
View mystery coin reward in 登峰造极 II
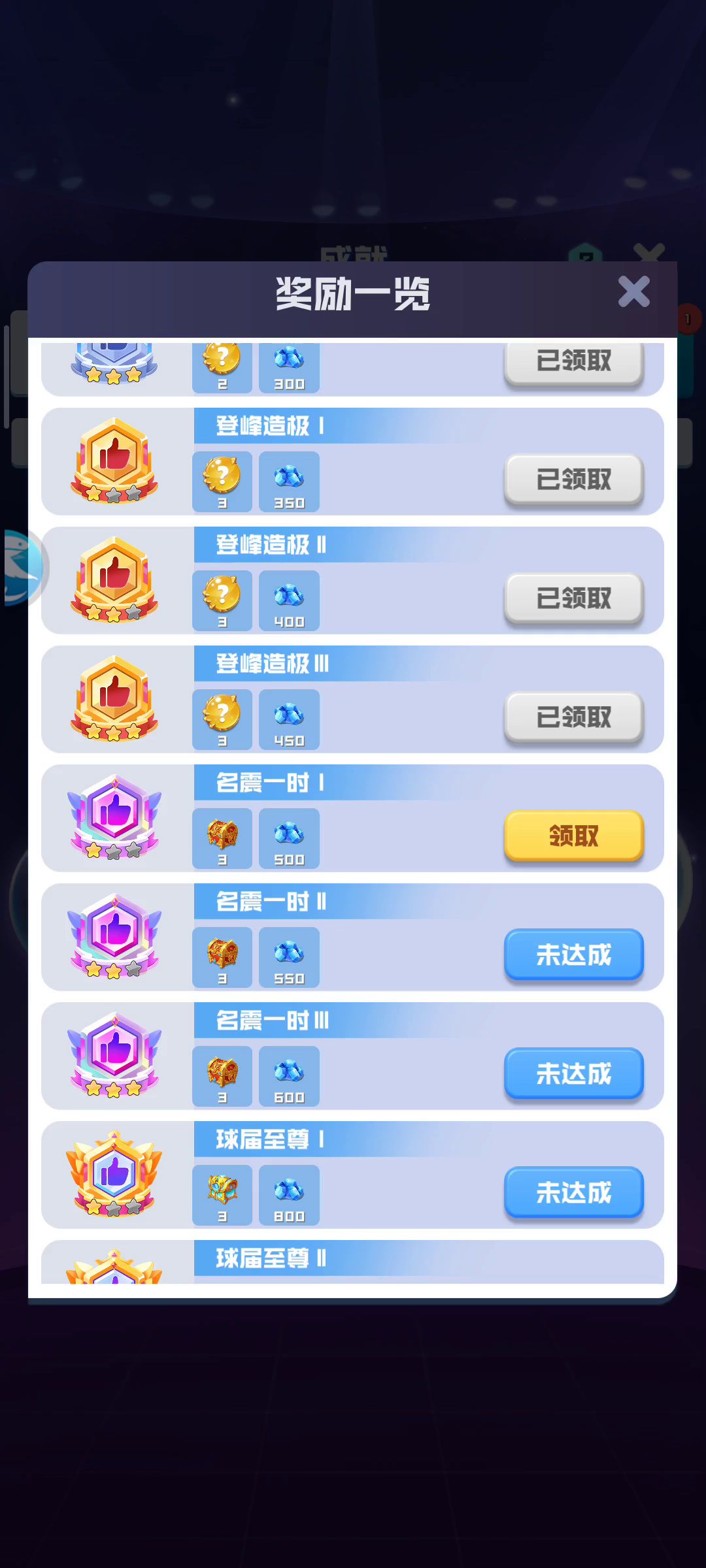[x=222, y=600]
